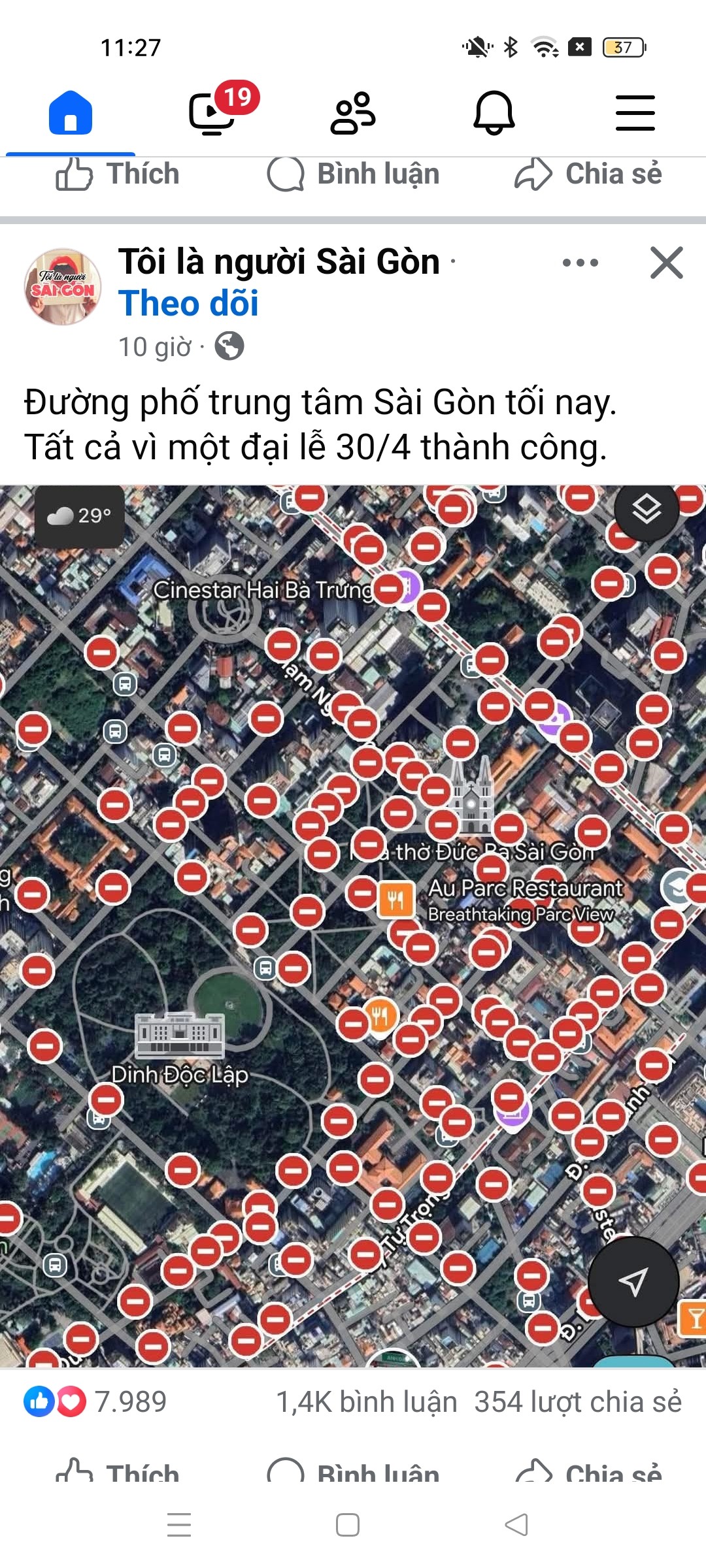Tap the system back button

pyautogui.click(x=516, y=1525)
